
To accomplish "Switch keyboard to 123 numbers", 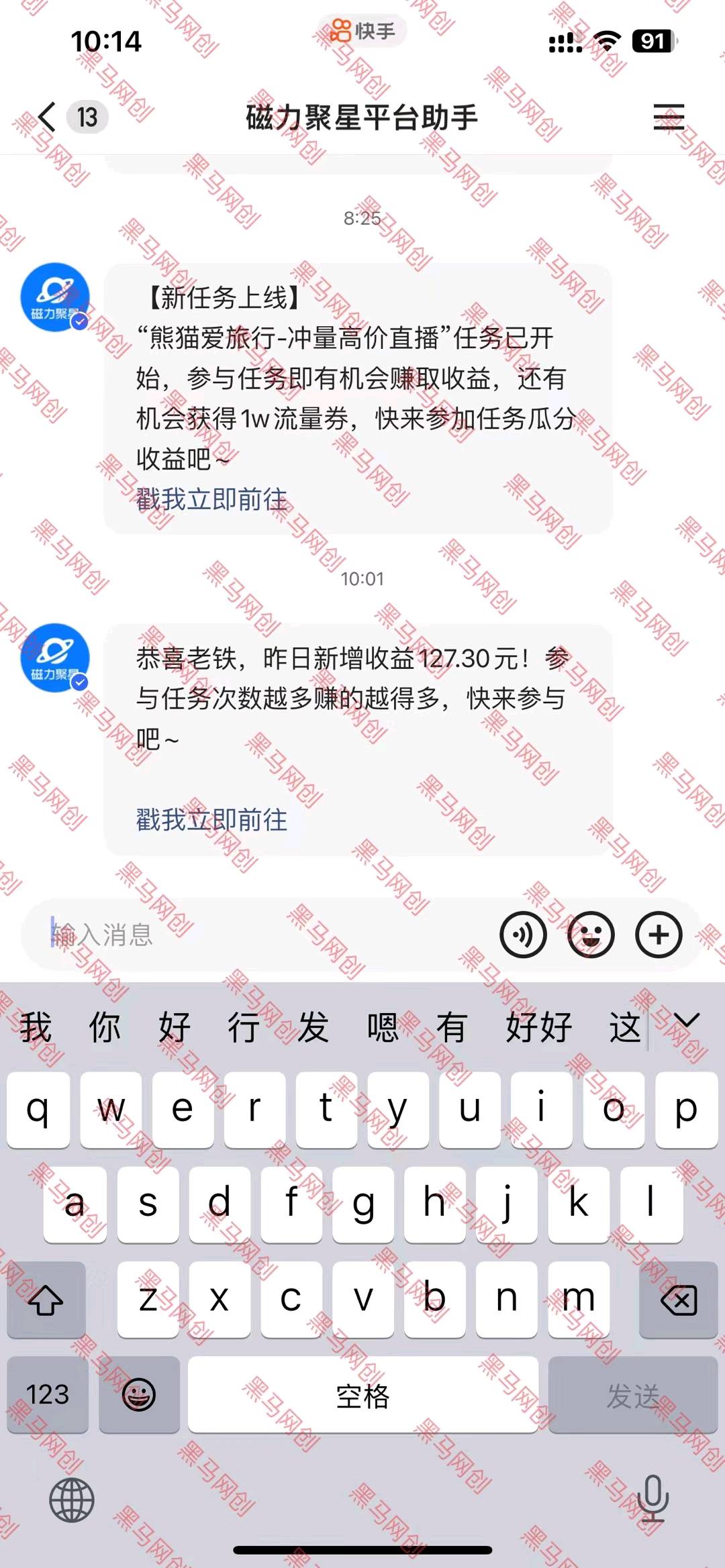I will click(48, 1395).
